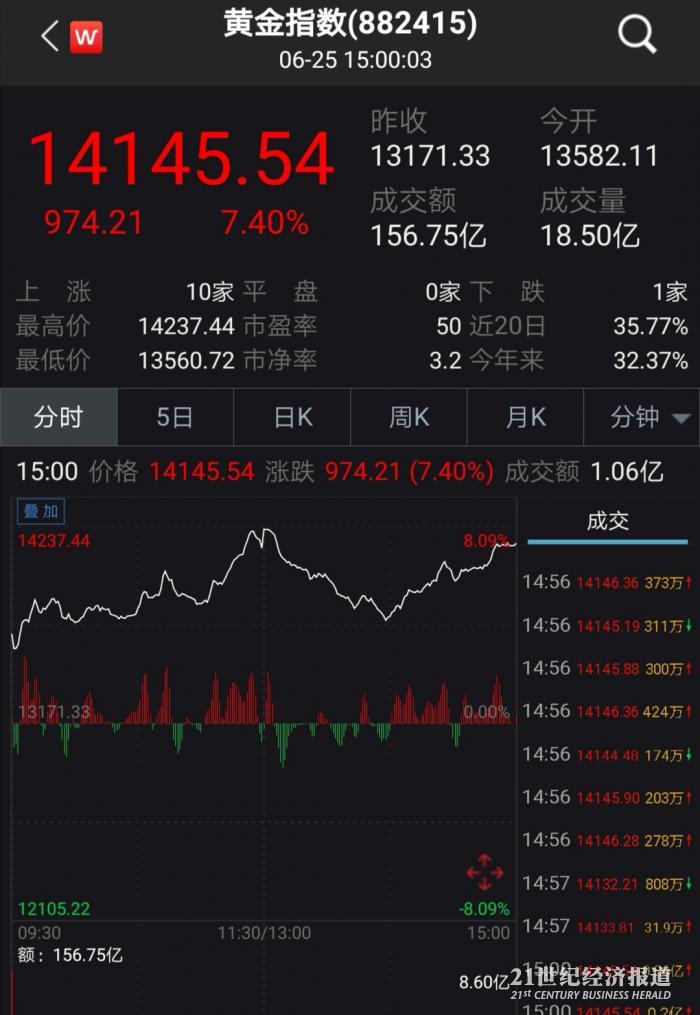Tap the red four-arrow expand chart icon

[x=485, y=872]
